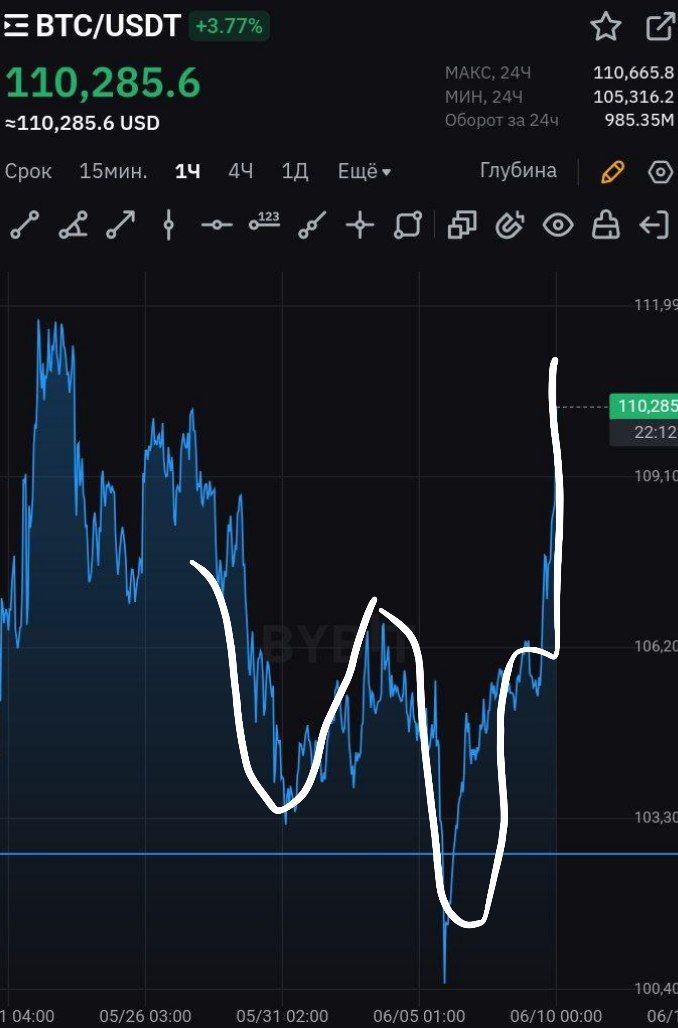Select the rectangle shape tool

click(408, 226)
